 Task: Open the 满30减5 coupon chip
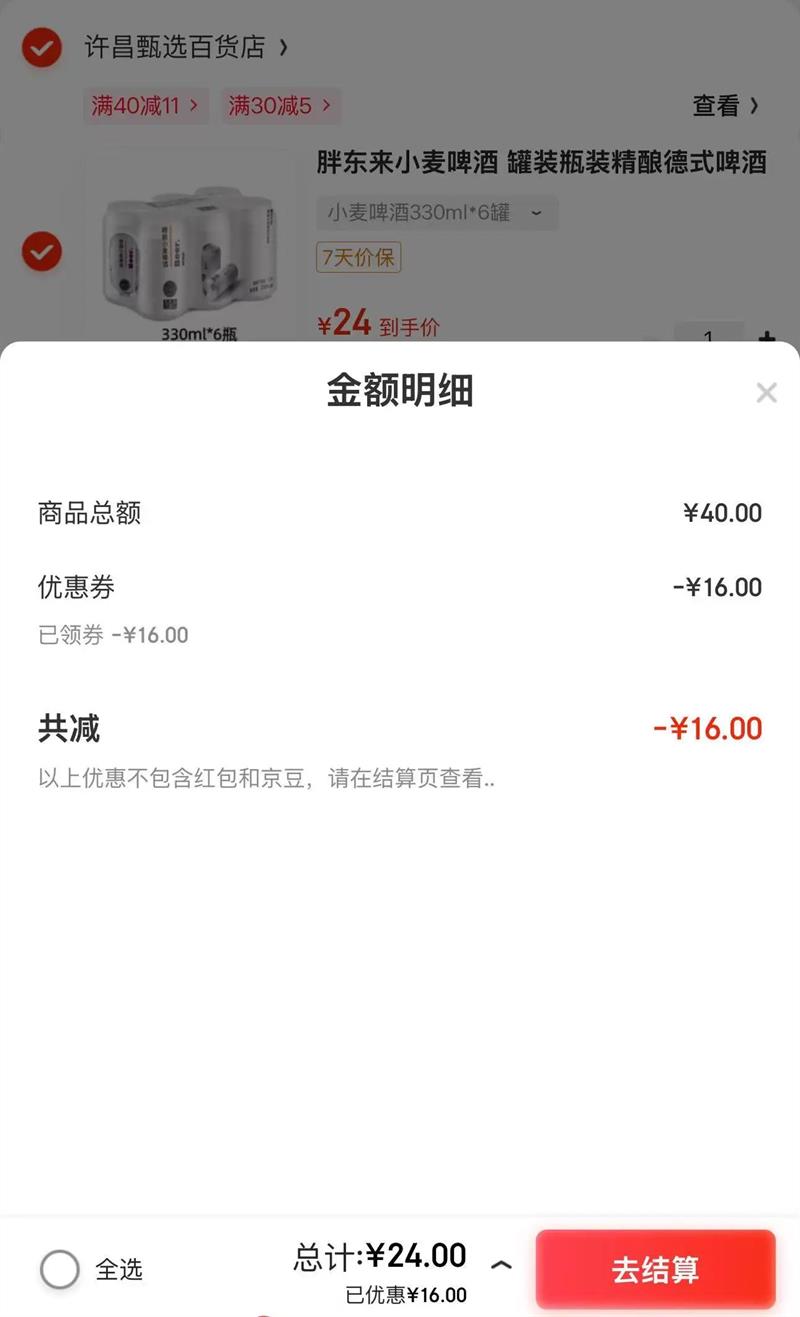pos(280,105)
